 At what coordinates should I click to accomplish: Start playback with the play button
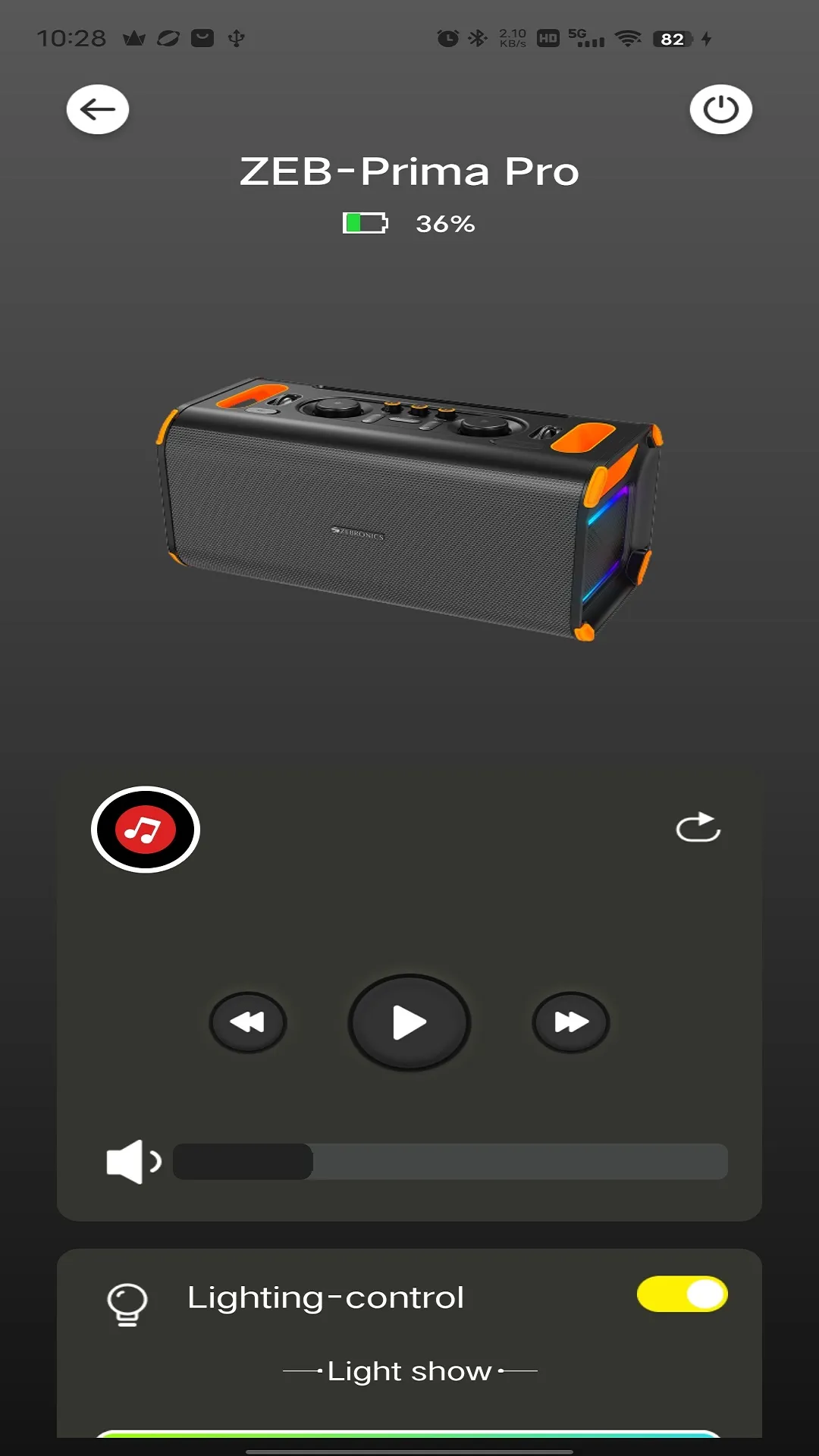click(x=409, y=1022)
